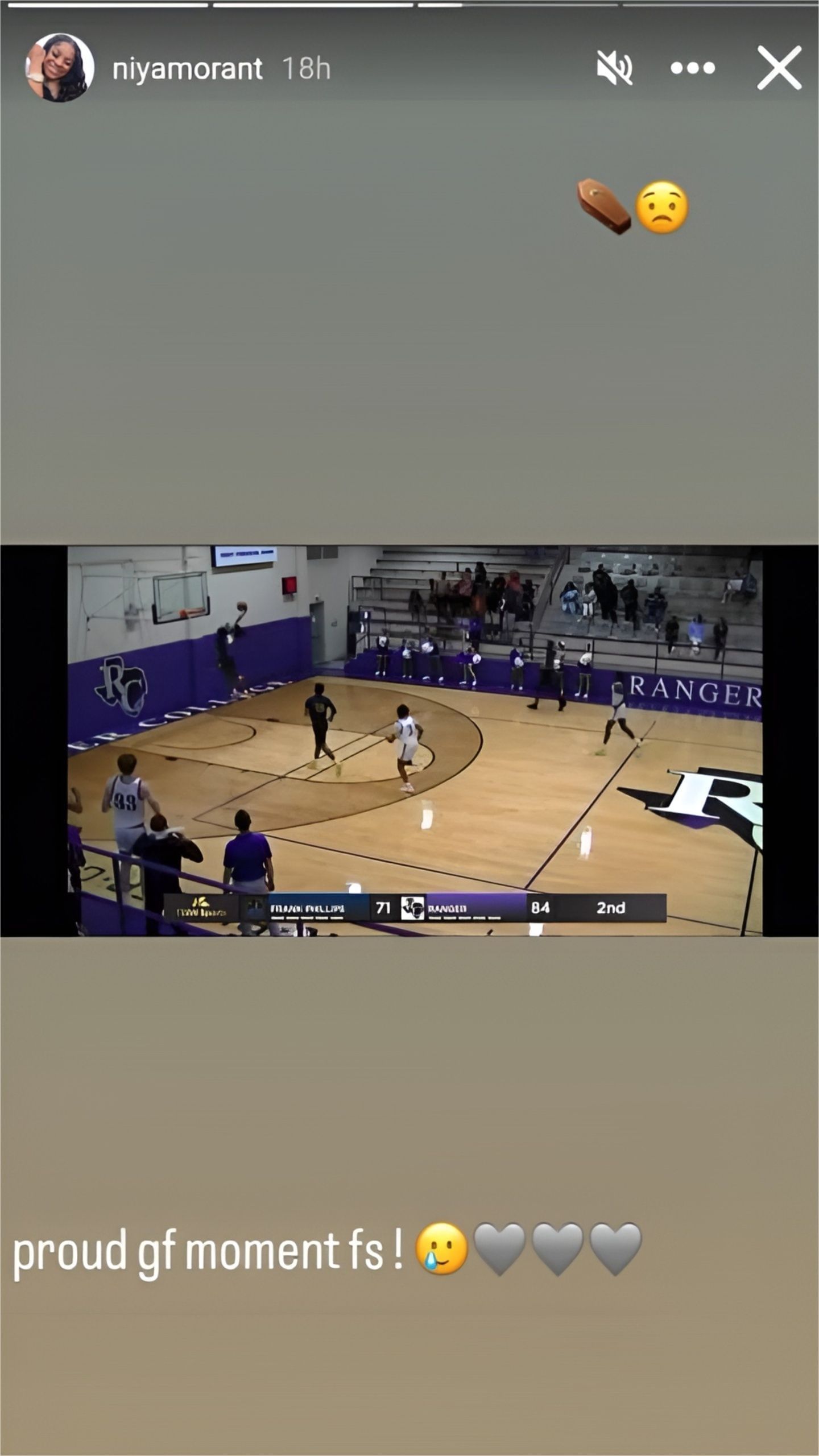Unmute the story sound

coord(614,68)
